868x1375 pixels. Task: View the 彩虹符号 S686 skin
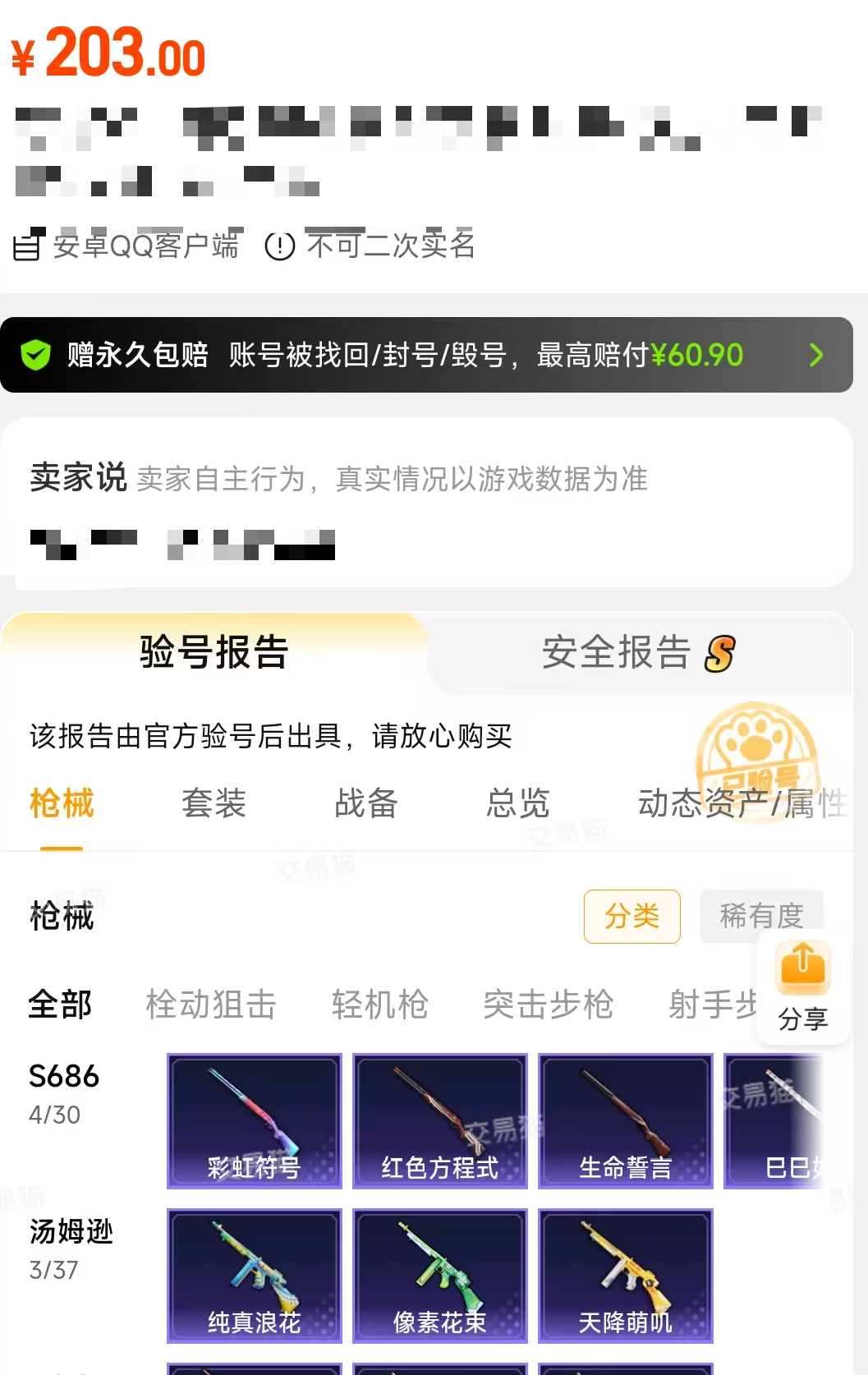click(x=254, y=1120)
